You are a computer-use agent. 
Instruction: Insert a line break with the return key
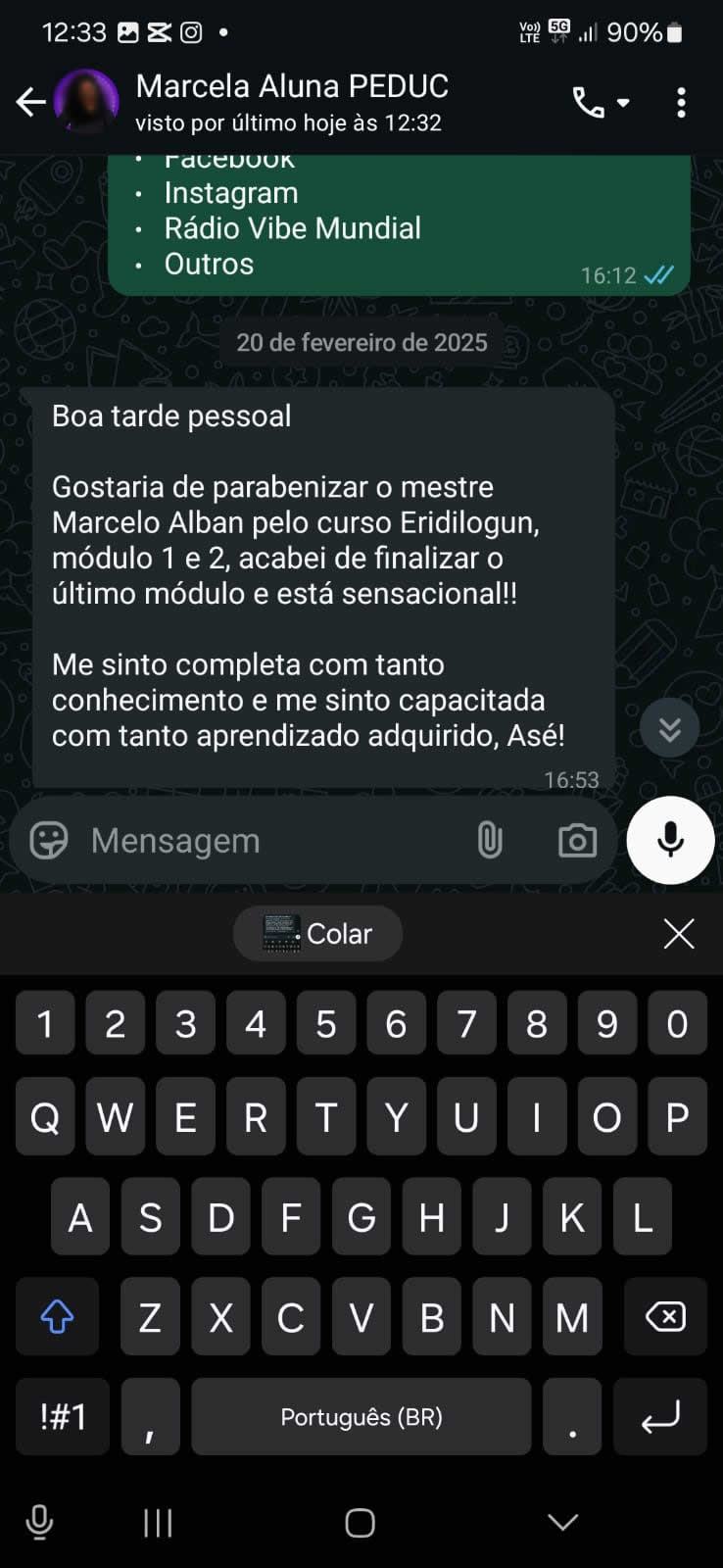[659, 1417]
